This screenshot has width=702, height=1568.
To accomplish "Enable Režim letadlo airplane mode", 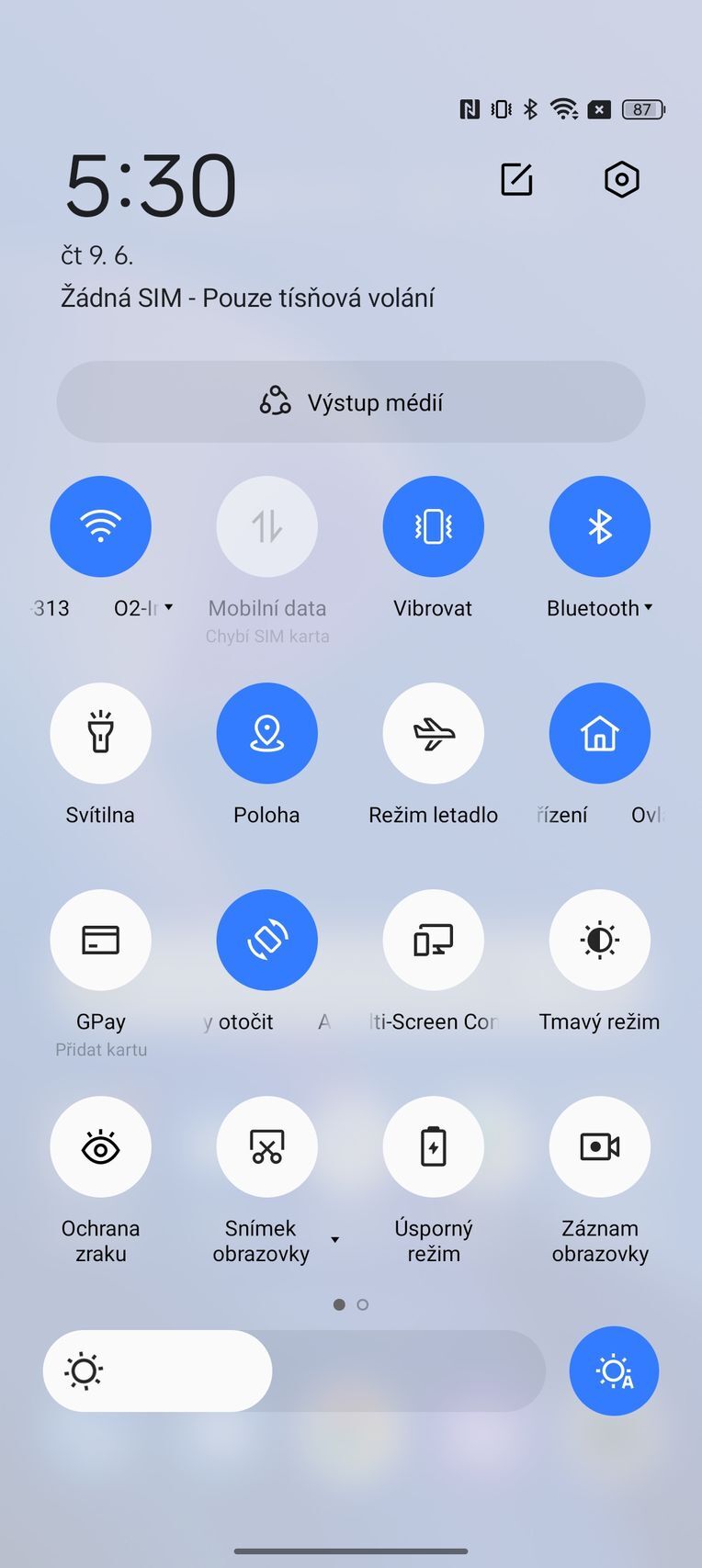I will coord(433,733).
